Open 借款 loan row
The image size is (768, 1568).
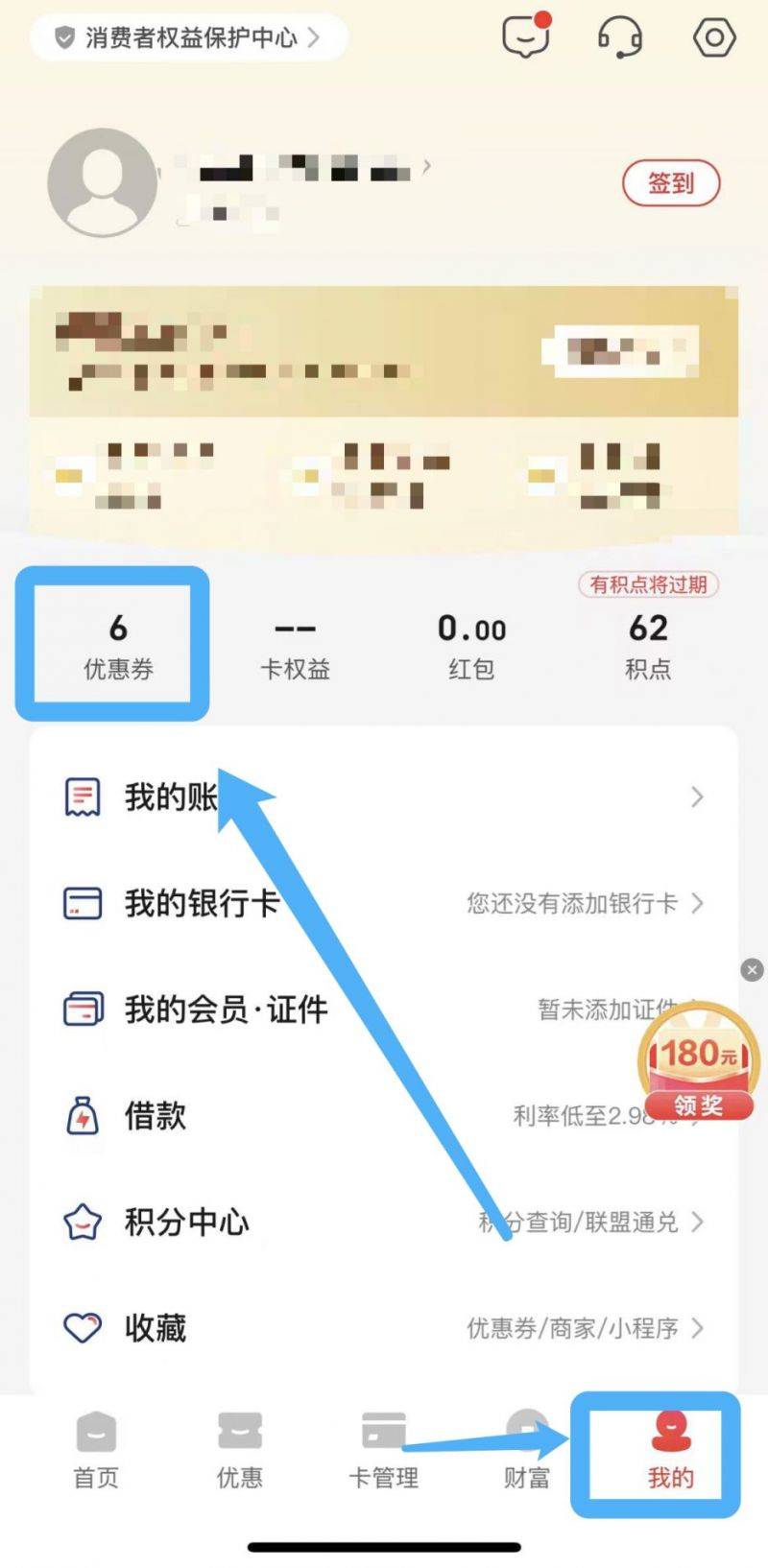coord(384,1116)
